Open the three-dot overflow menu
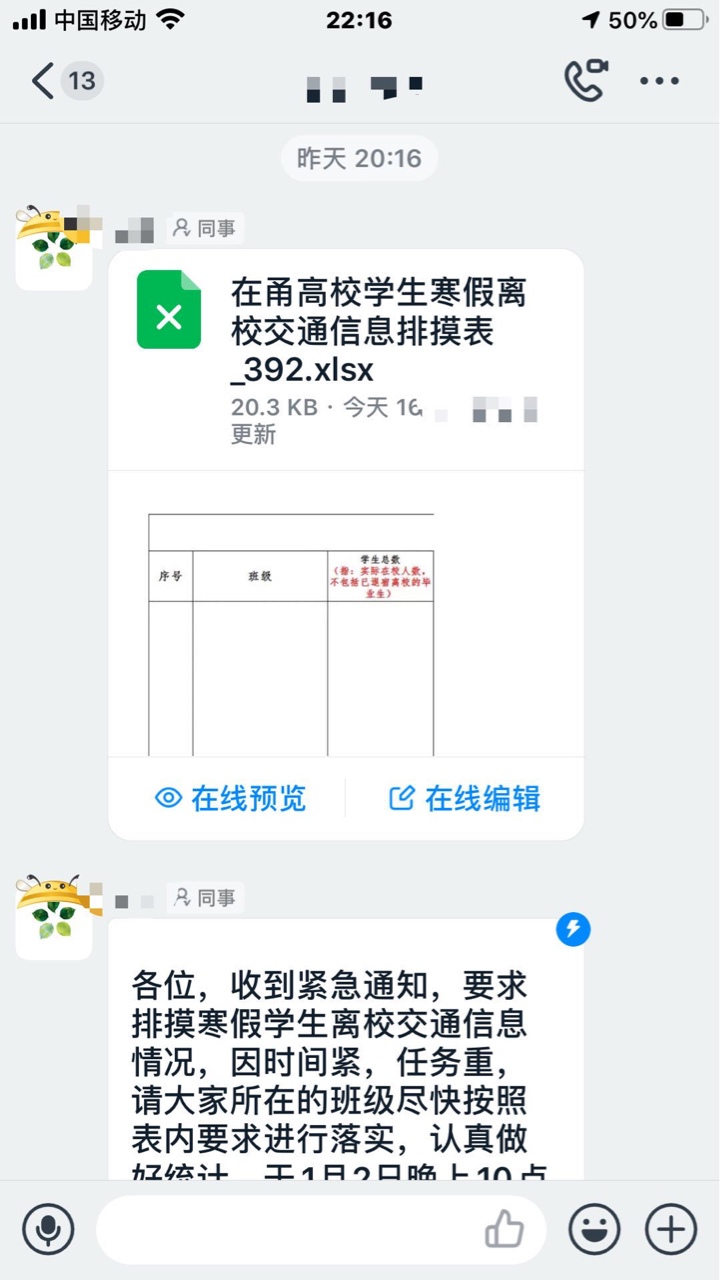Image resolution: width=720 pixels, height=1280 pixels. coord(659,81)
